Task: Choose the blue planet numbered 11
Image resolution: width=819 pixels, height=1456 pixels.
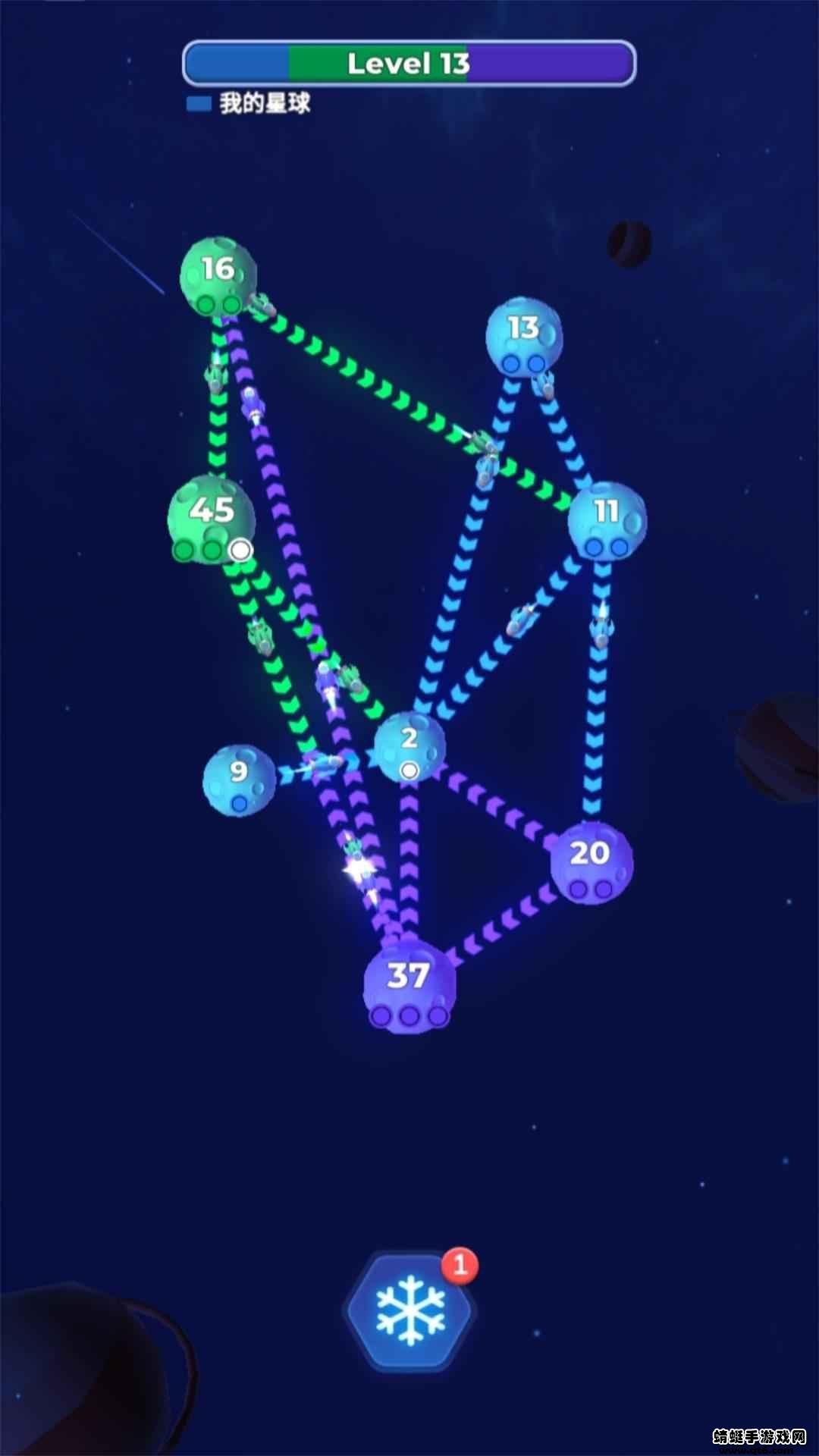Action: (x=607, y=521)
